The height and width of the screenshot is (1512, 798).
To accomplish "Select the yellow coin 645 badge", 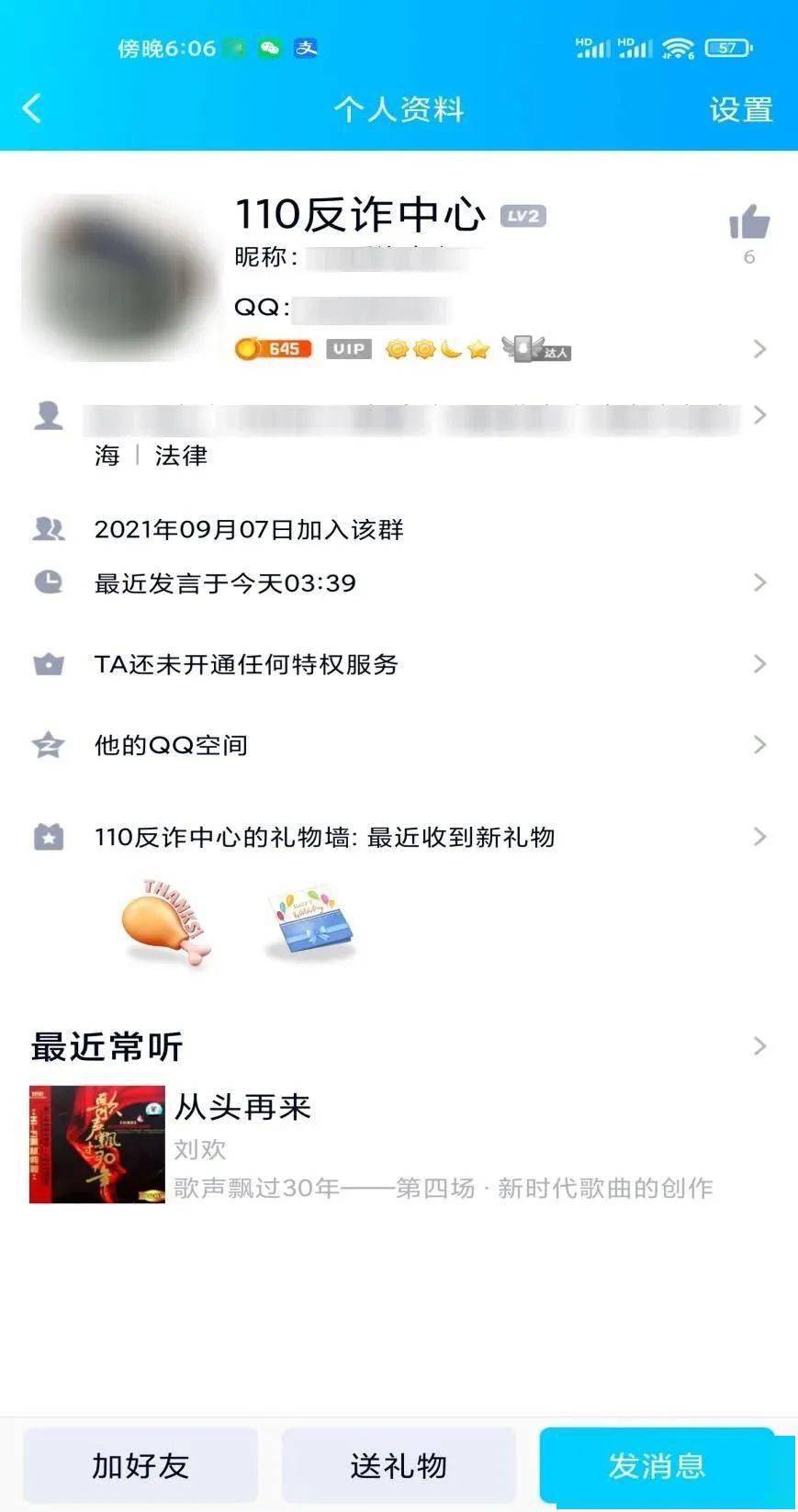I will coord(272,349).
